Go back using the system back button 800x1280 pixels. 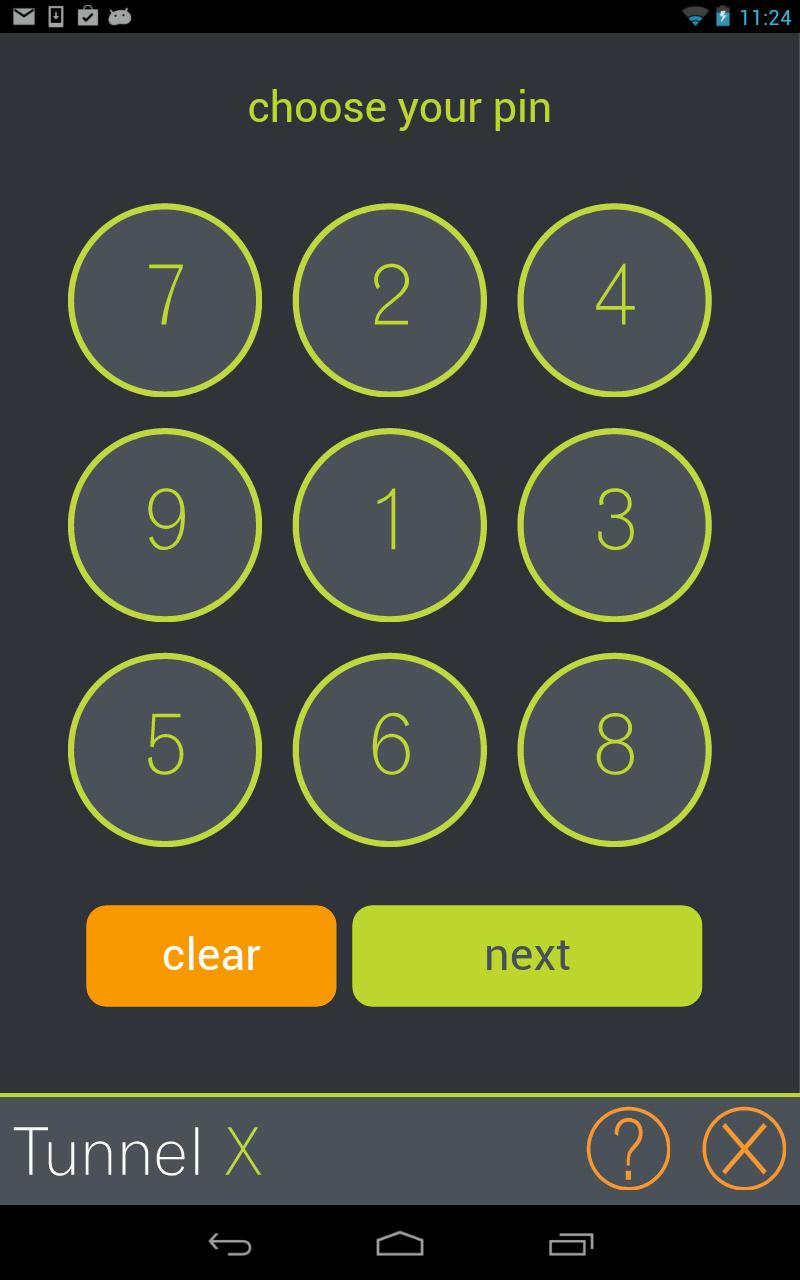tap(230, 1244)
